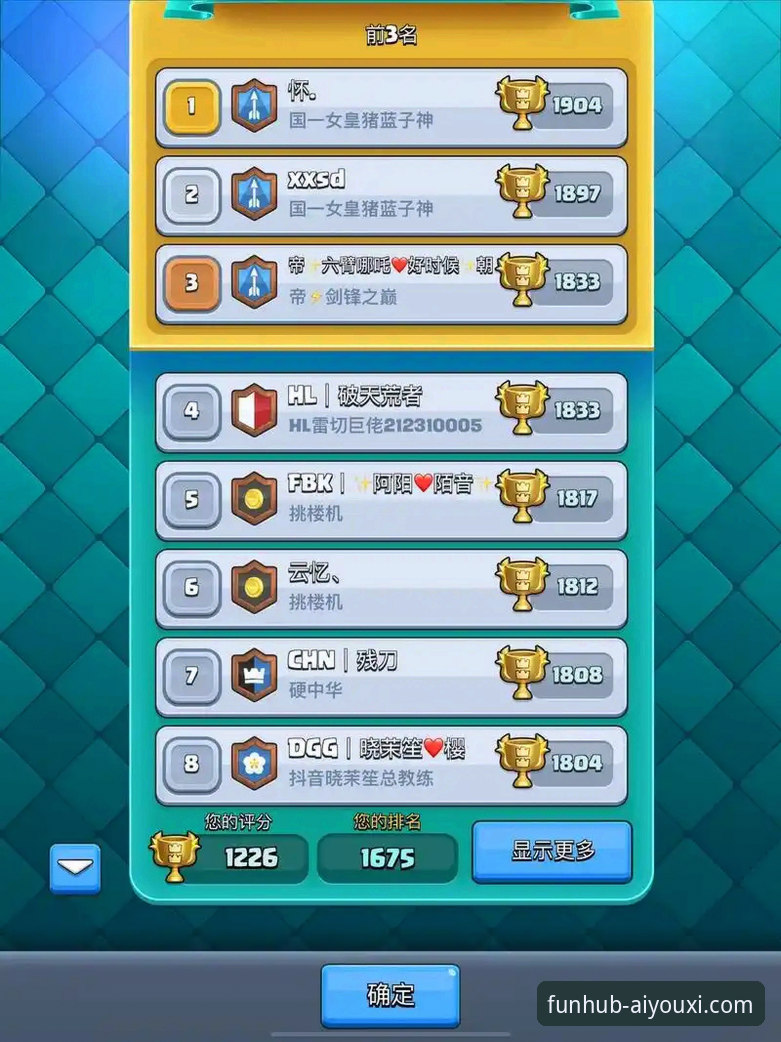781x1042 pixels.
Task: Open FBK｜阿阳陌音 player row
Action: click(x=391, y=499)
